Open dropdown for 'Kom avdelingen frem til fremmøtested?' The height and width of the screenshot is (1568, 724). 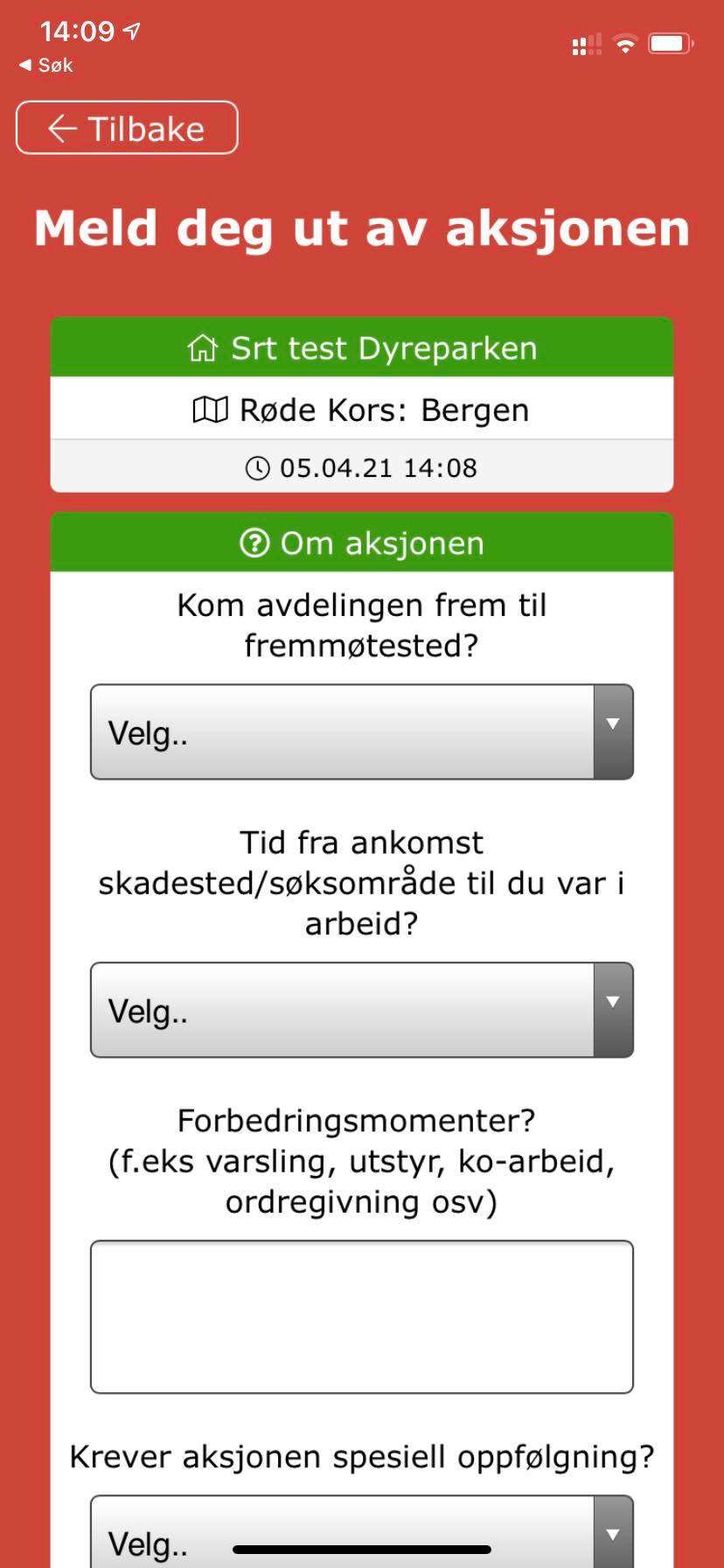click(x=361, y=731)
